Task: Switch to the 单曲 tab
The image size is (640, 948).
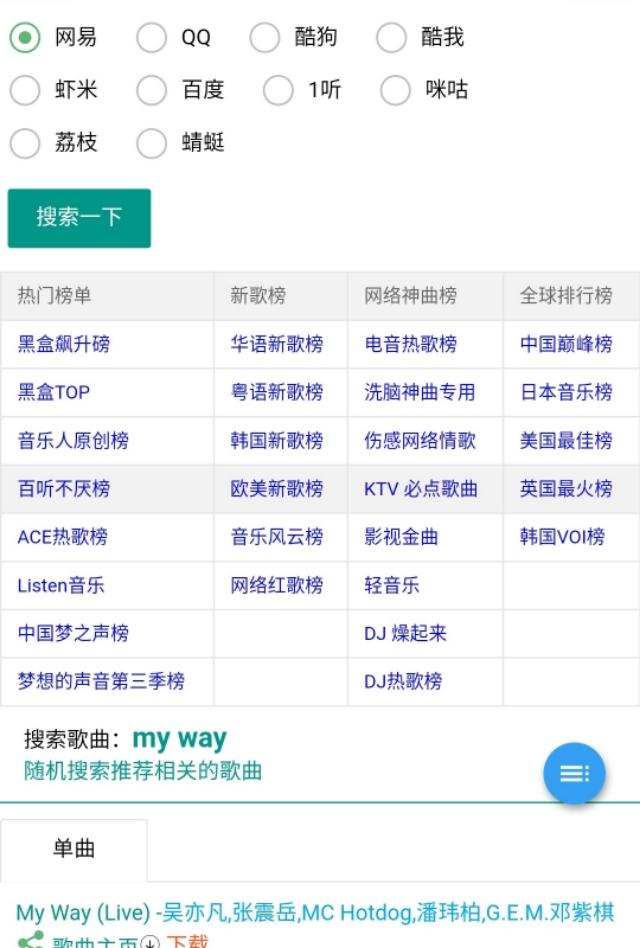Action: 74,849
